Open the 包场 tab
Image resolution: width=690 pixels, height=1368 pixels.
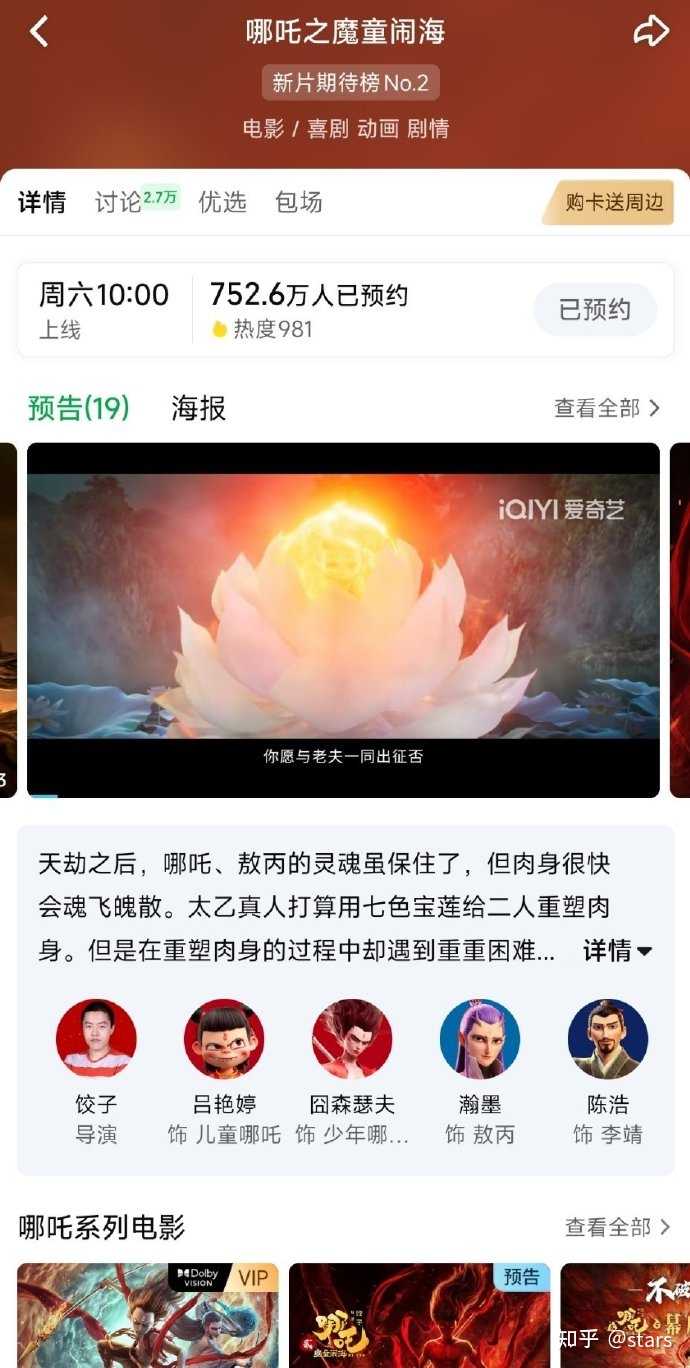pos(299,201)
